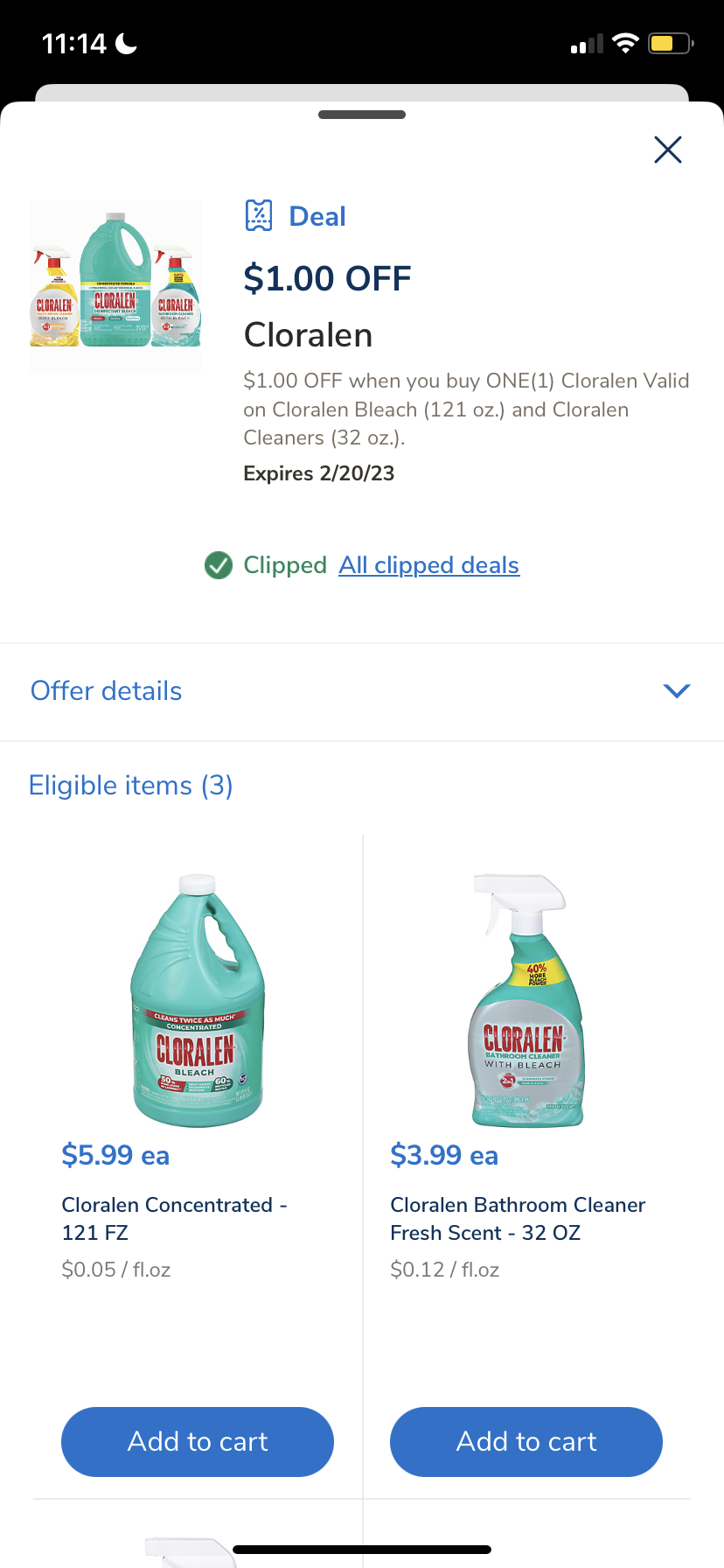Add Cloralen Bathroom Cleaner to cart
724x1568 pixels.
coord(526,1441)
